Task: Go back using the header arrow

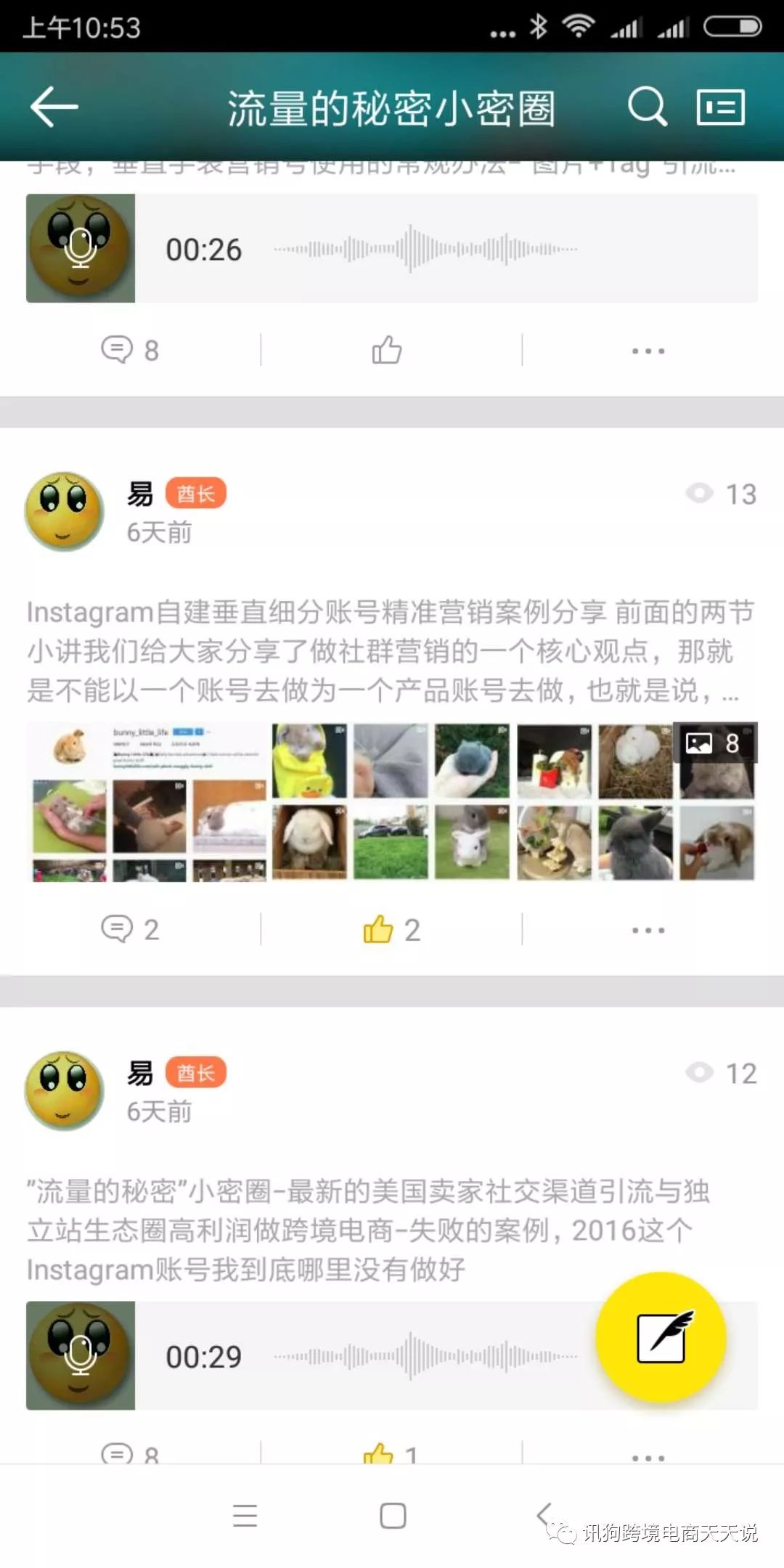Action: (54, 107)
